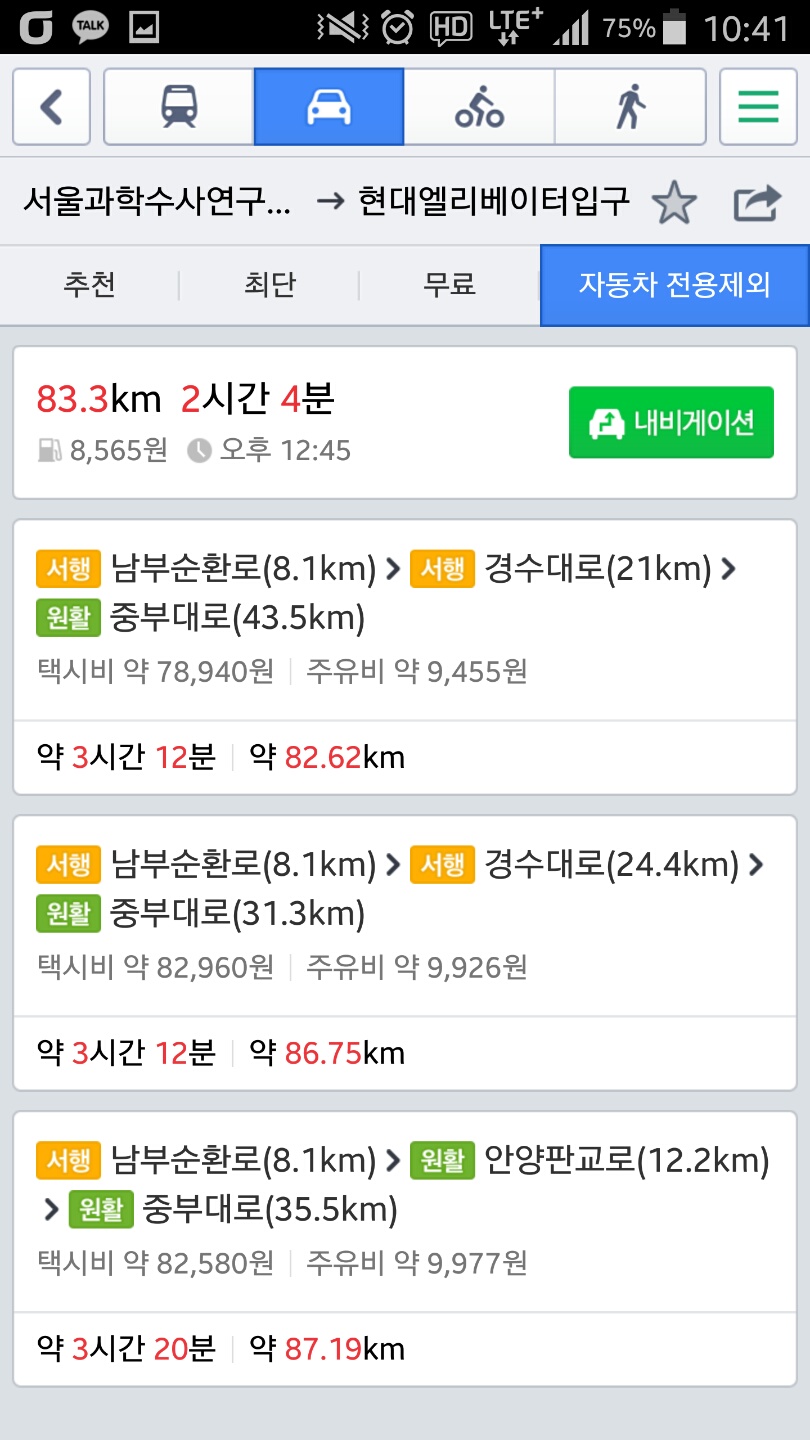
Task: Select the 추천 route option
Action: [90, 285]
